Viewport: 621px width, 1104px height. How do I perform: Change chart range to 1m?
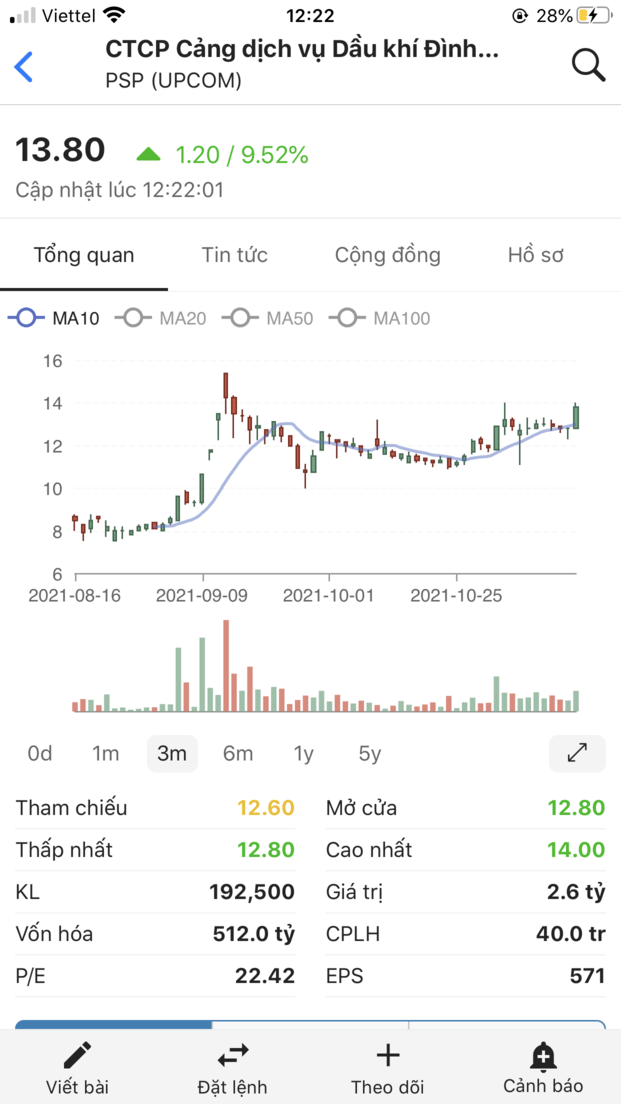coord(105,753)
